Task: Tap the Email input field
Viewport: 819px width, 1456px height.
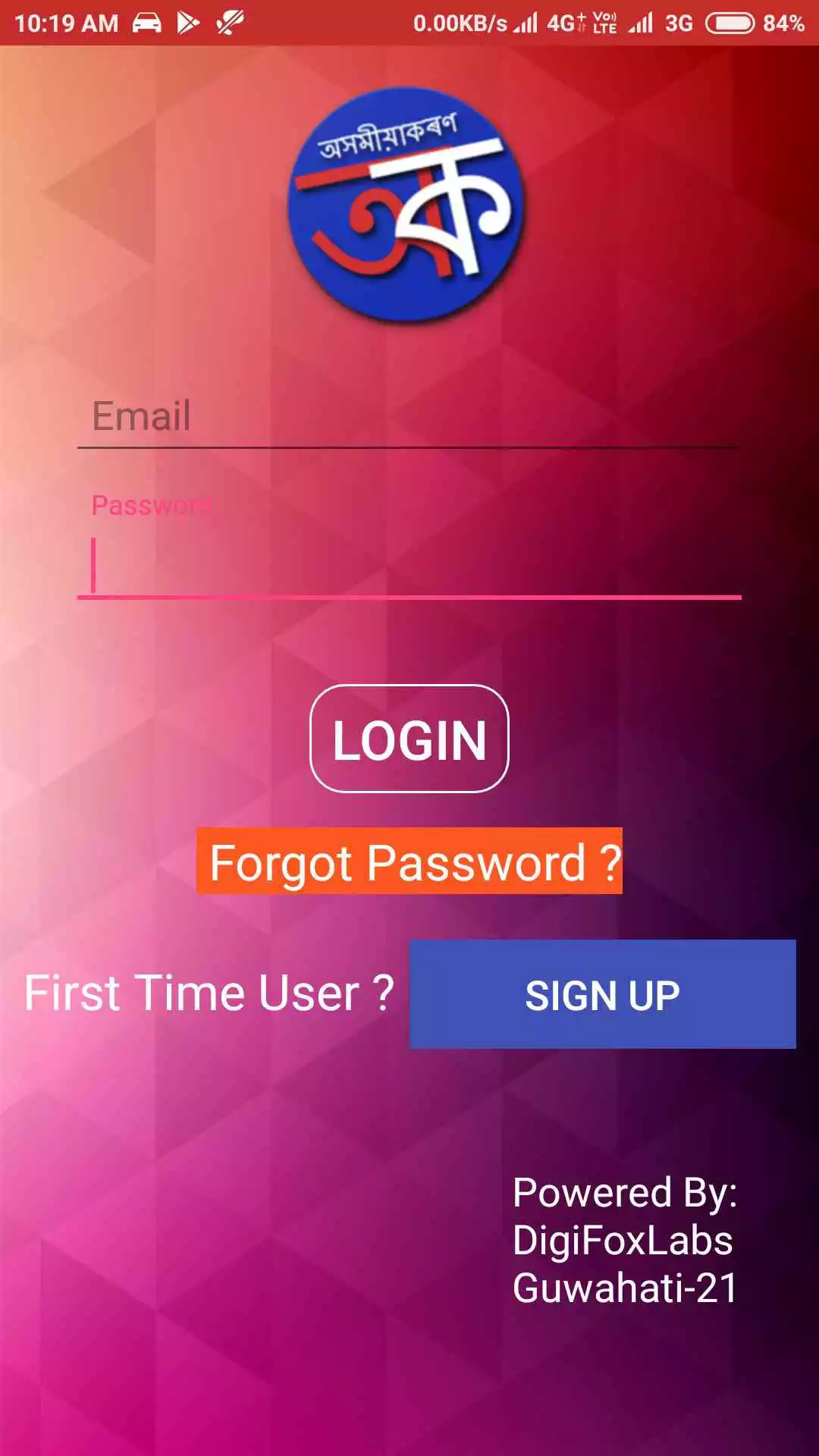Action: pyautogui.click(x=409, y=416)
